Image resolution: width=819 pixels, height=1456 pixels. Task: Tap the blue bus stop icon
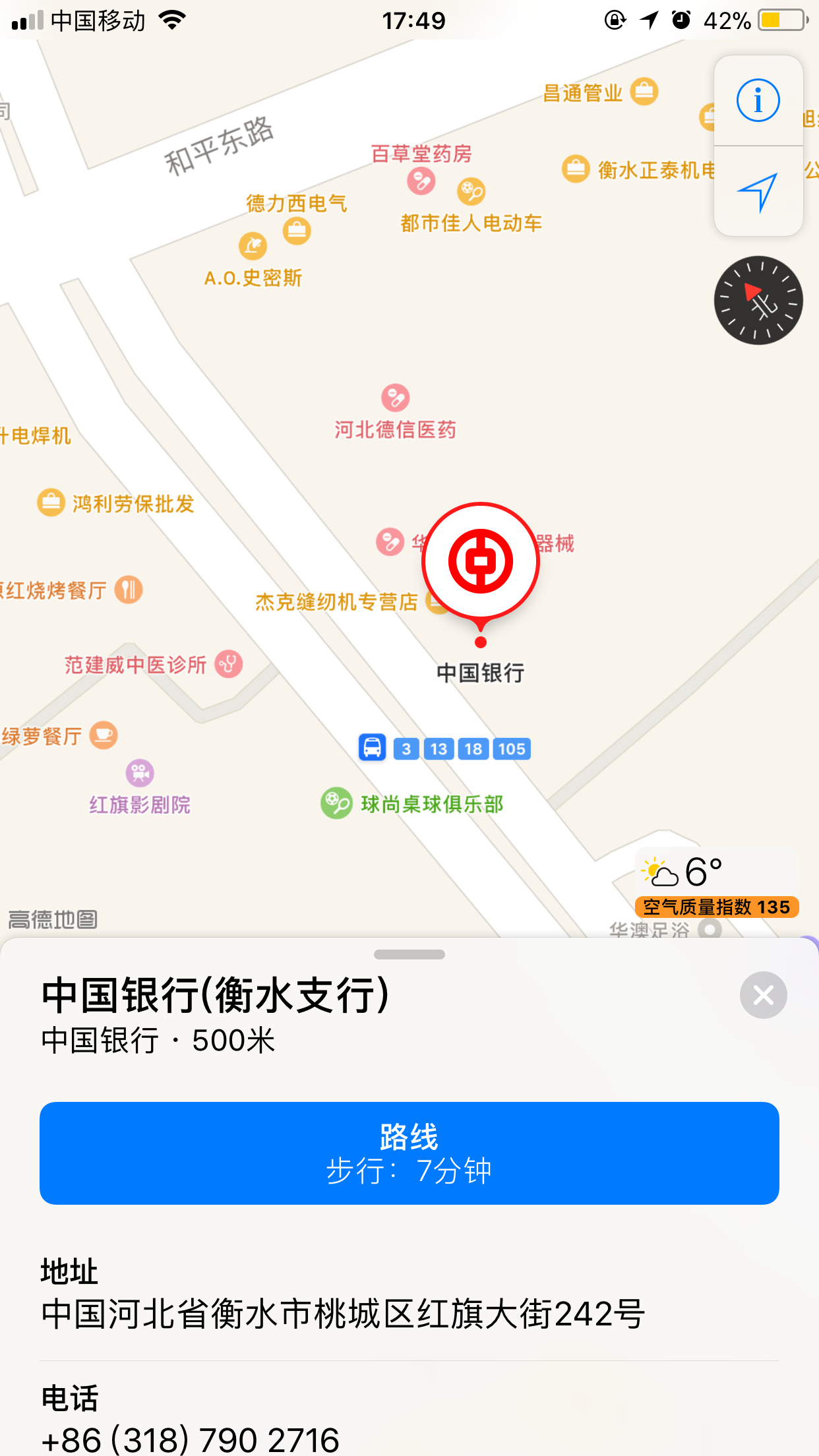coord(371,748)
